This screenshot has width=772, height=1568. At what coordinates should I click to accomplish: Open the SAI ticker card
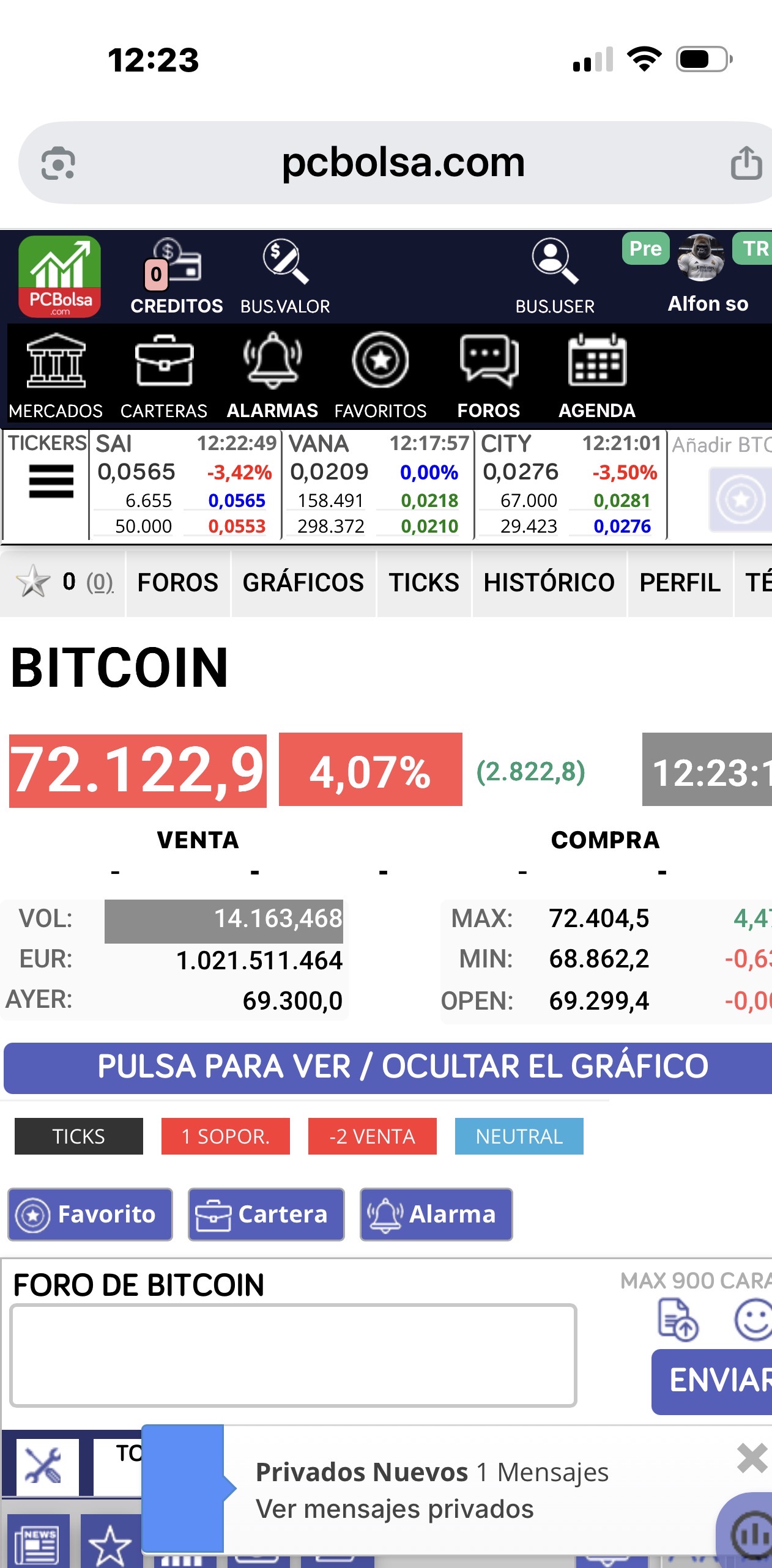click(x=185, y=484)
